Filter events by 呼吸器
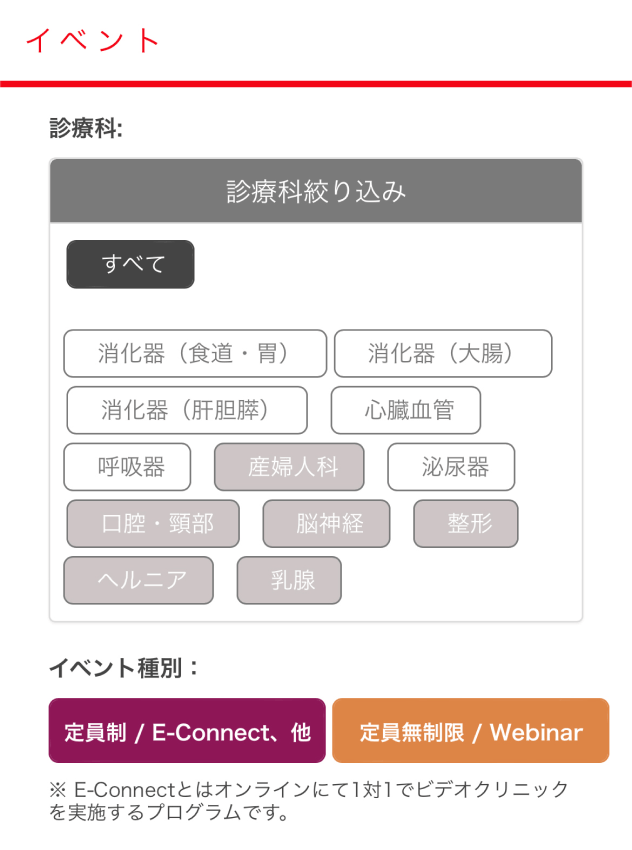The height and width of the screenshot is (850, 632). click(127, 467)
